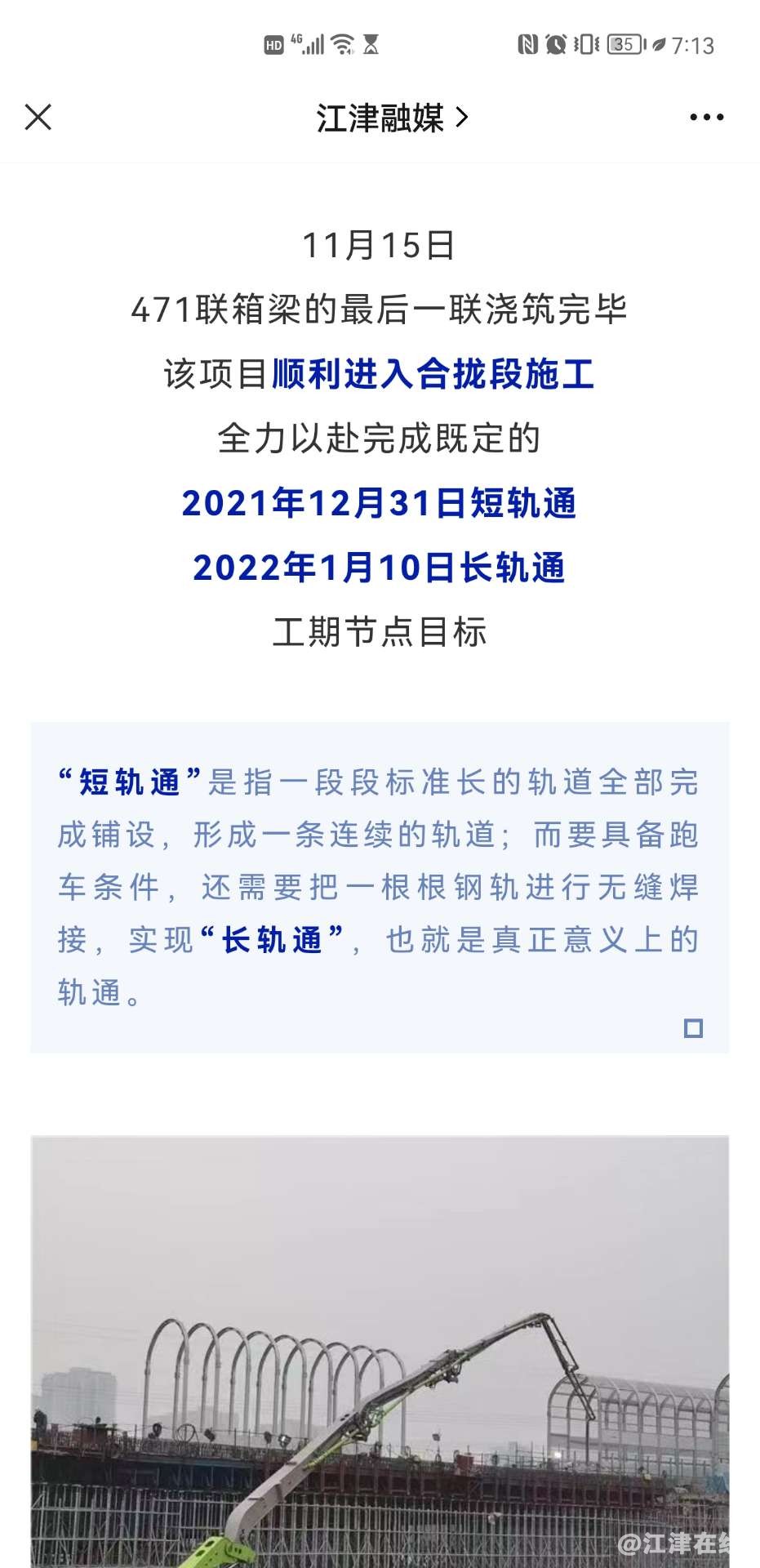Close the article page
Image resolution: width=760 pixels, height=1568 pixels.
[38, 118]
